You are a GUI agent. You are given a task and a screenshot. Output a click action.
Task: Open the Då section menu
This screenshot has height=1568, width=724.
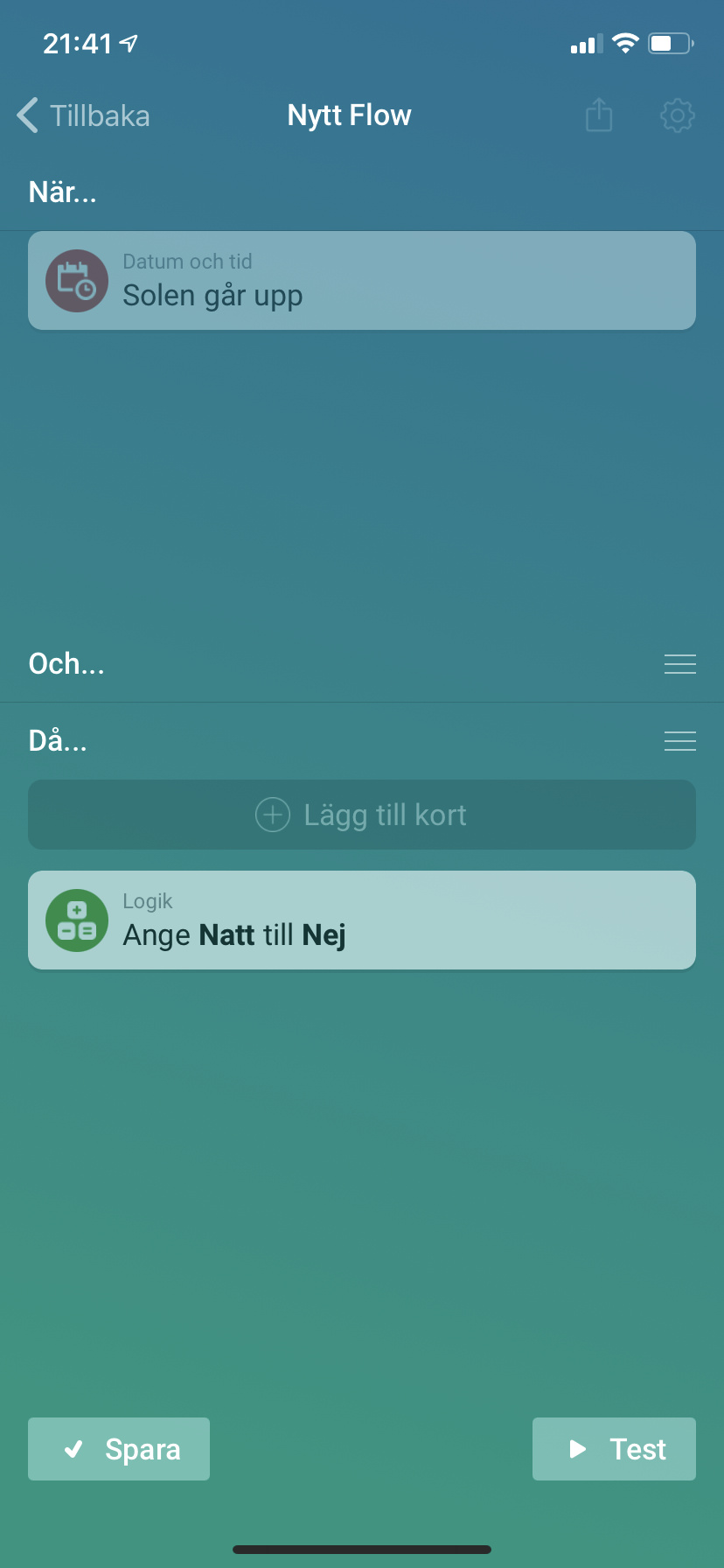pyautogui.click(x=679, y=741)
